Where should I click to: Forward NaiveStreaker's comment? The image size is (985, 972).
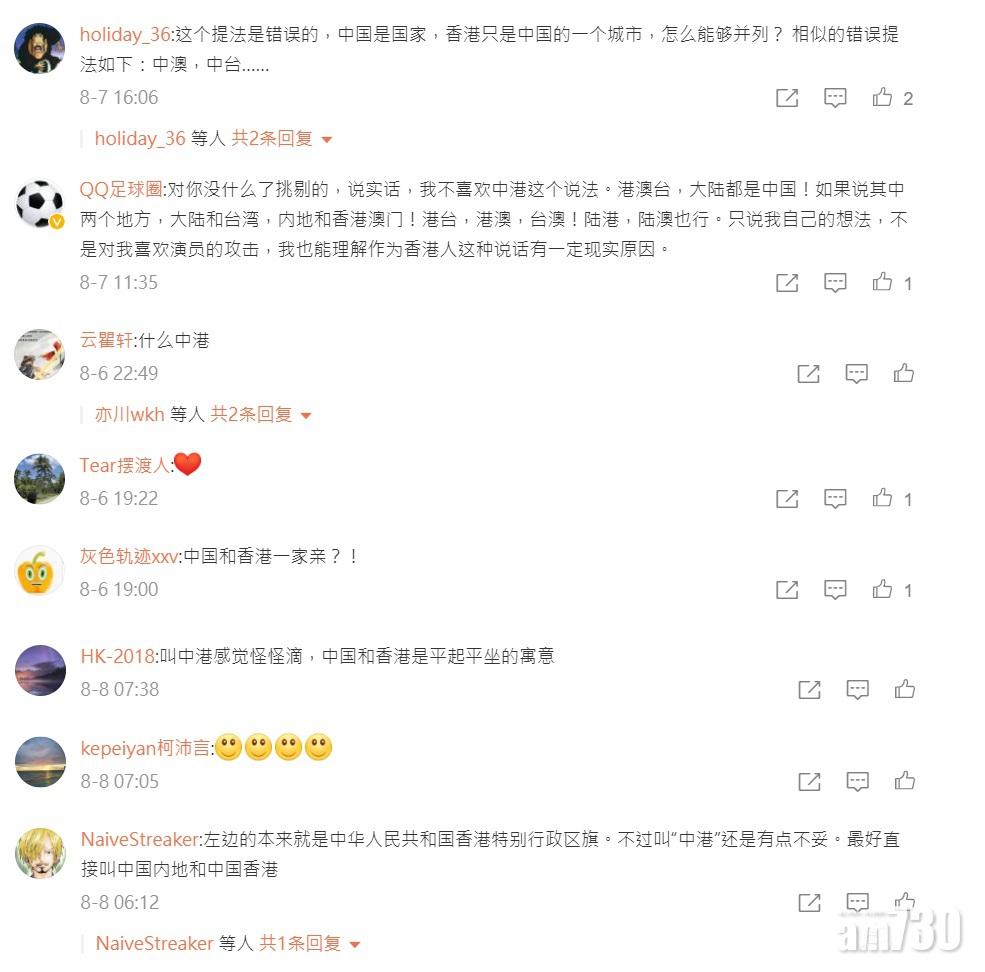tap(808, 902)
